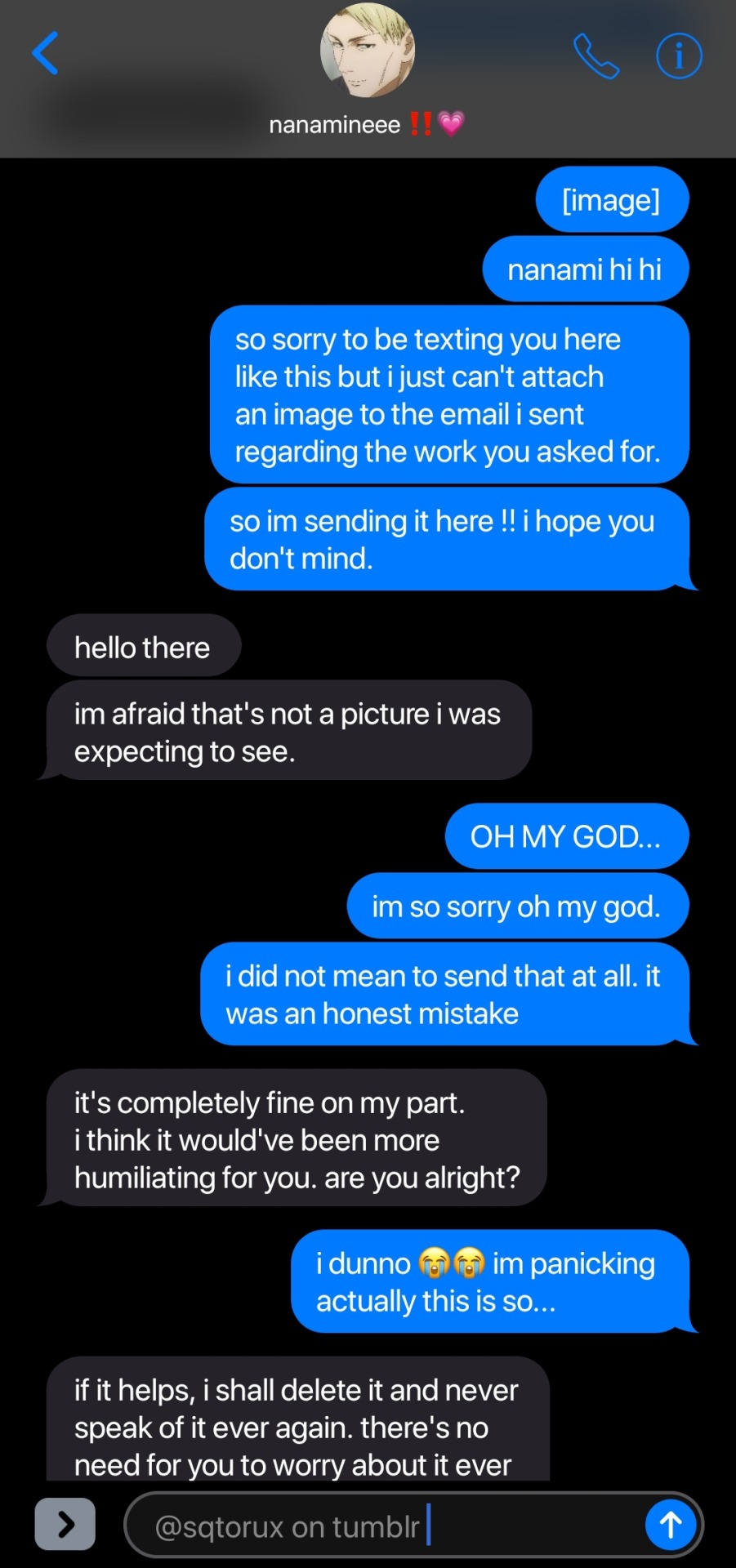Expand the apps chevron beside message field
This screenshot has width=736, height=1568.
click(x=65, y=1524)
